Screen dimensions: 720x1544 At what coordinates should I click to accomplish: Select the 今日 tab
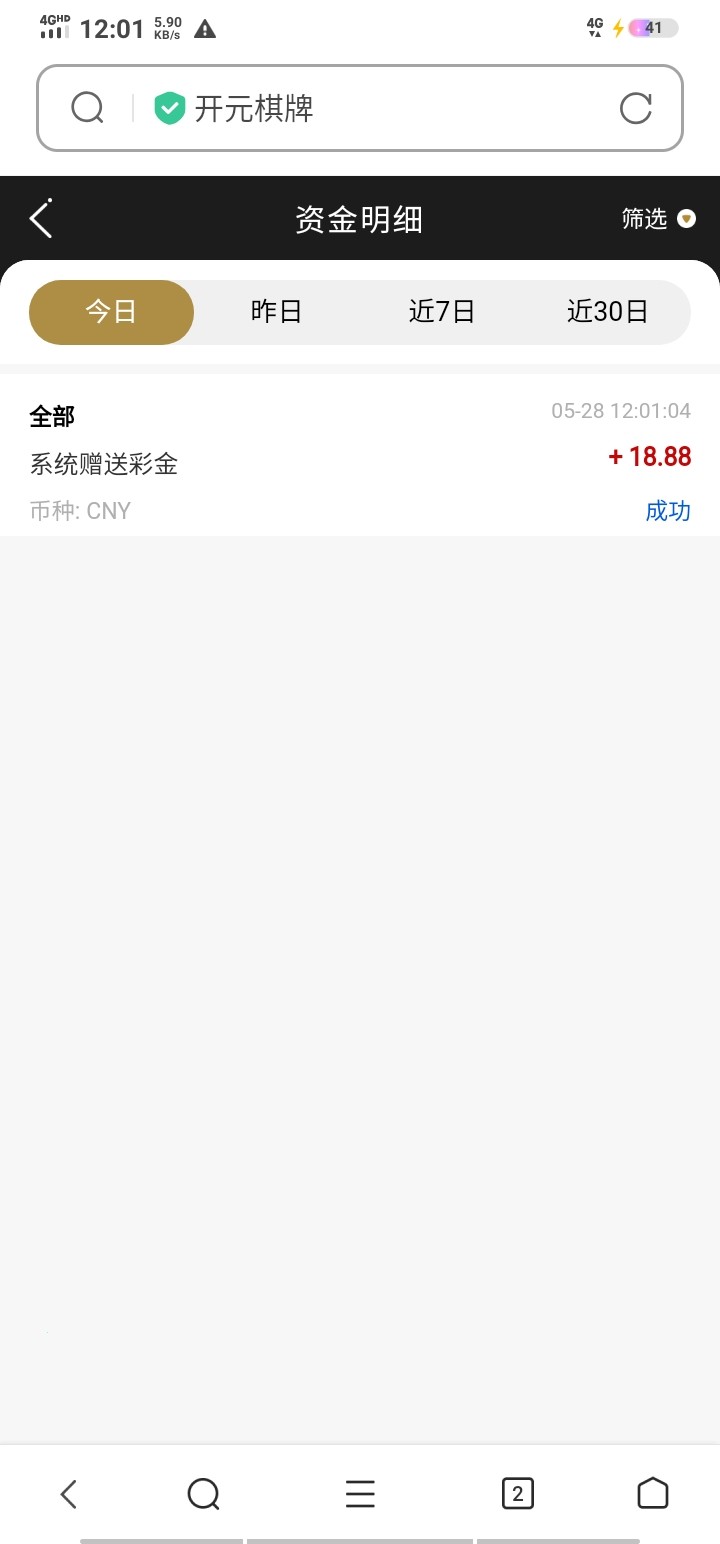[111, 312]
